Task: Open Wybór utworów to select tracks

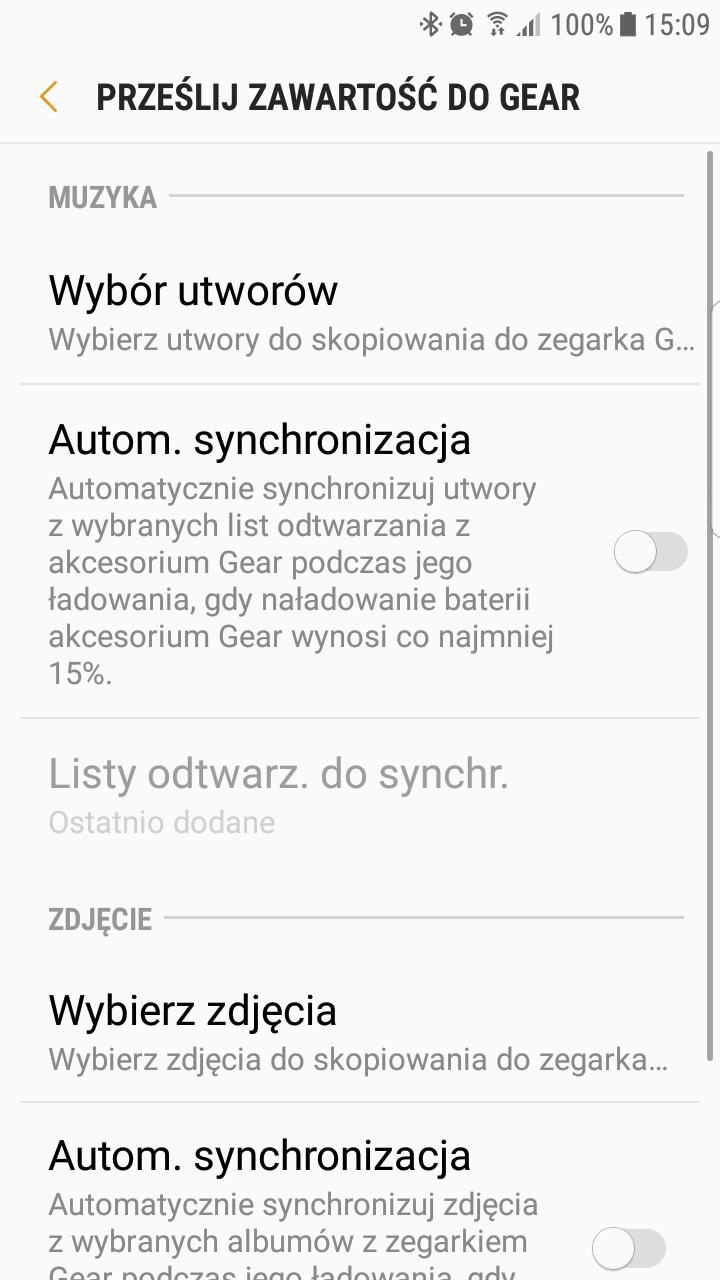Action: [360, 312]
